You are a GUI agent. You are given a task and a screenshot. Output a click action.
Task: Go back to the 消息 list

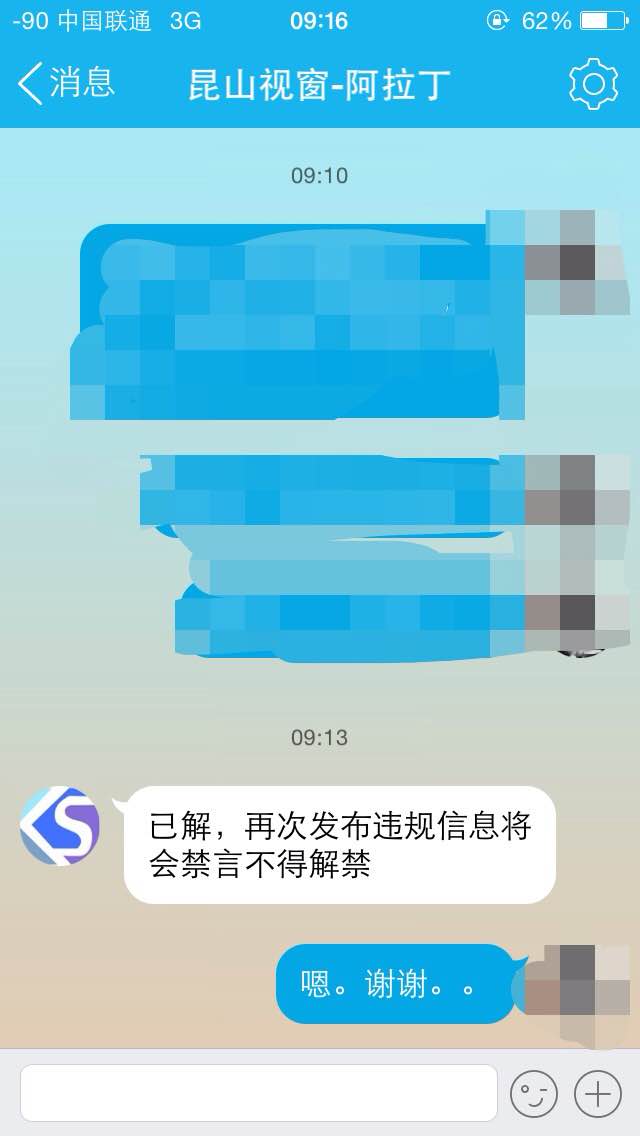coord(66,82)
